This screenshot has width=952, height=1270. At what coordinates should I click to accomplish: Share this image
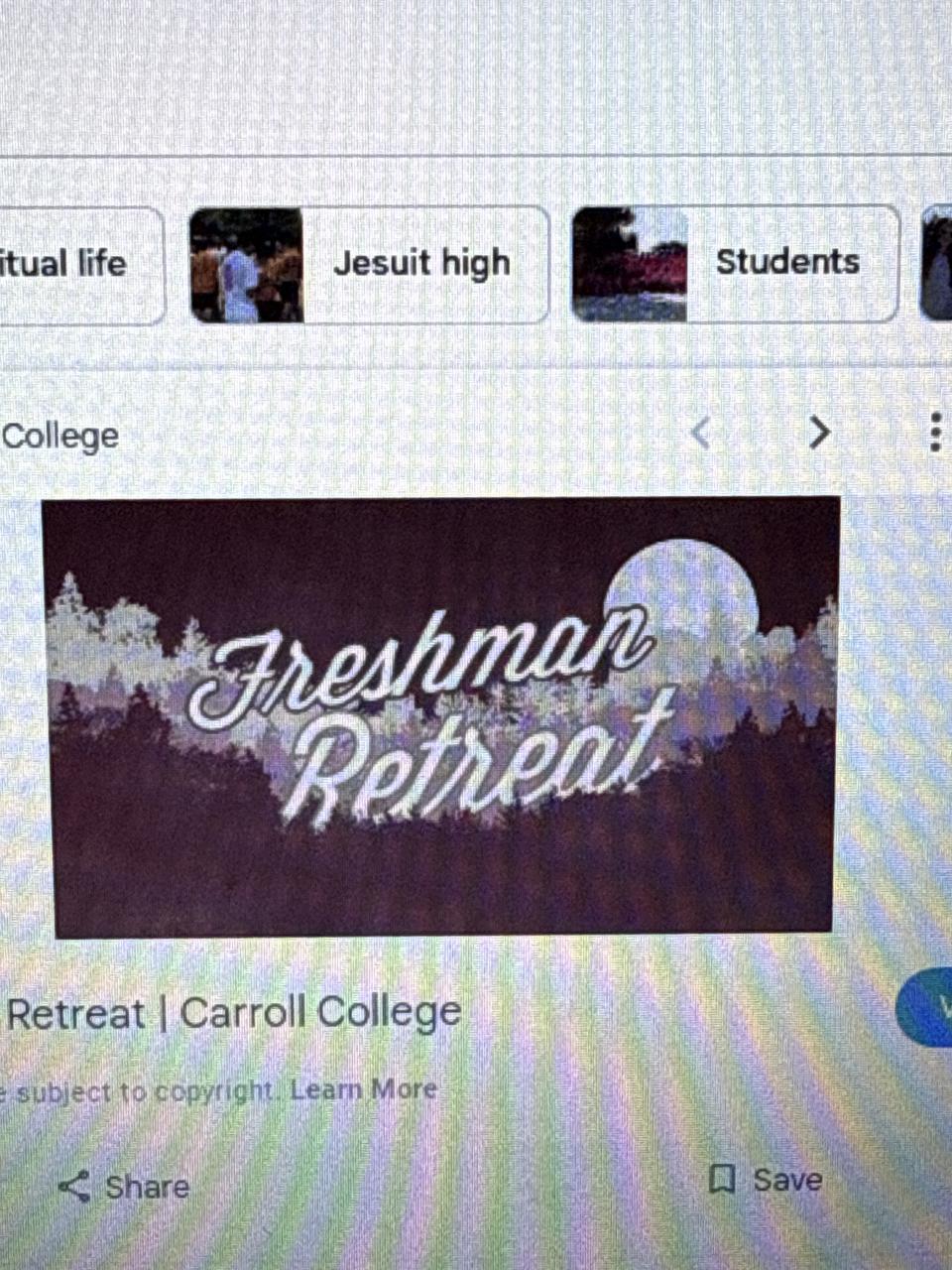click(x=123, y=1186)
